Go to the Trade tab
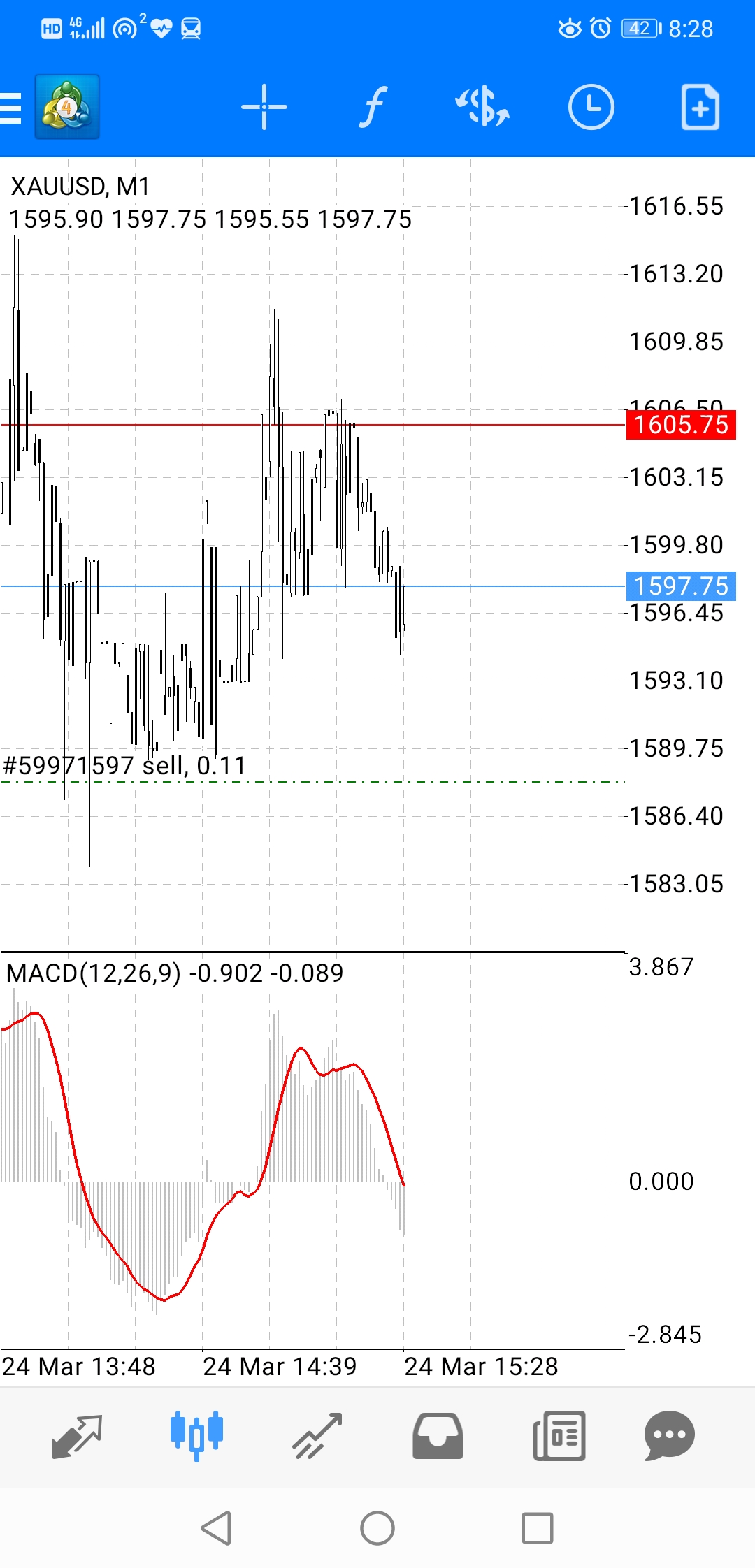Image resolution: width=755 pixels, height=1568 pixels. pos(317,1436)
